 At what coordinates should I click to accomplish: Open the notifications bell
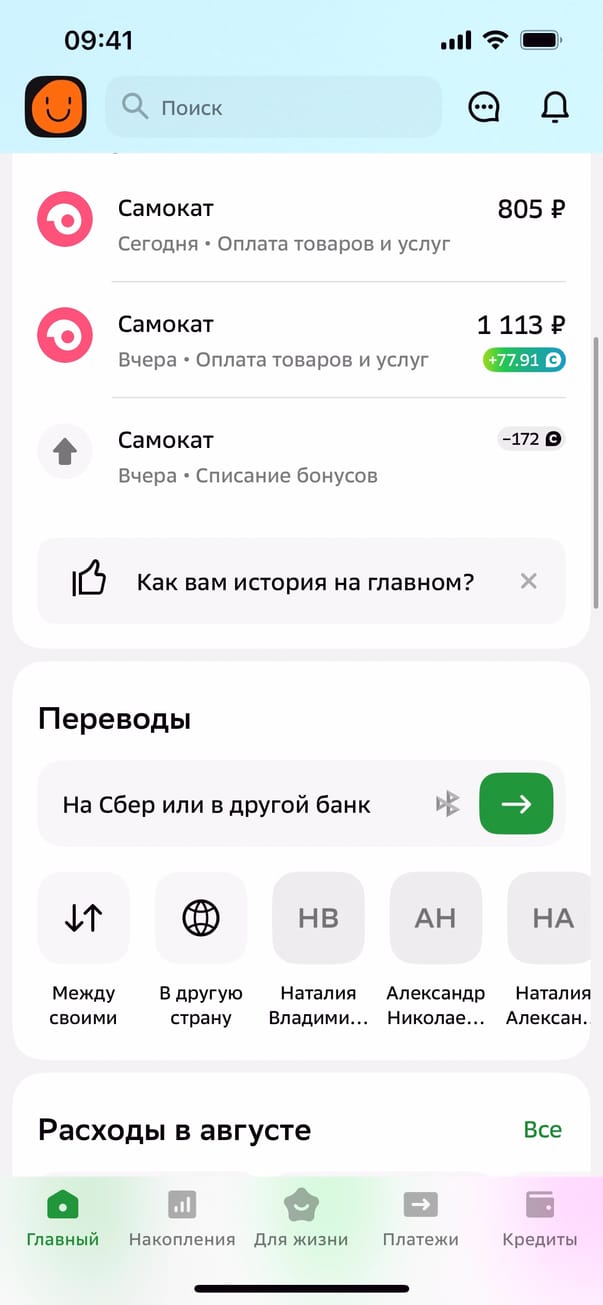[554, 107]
